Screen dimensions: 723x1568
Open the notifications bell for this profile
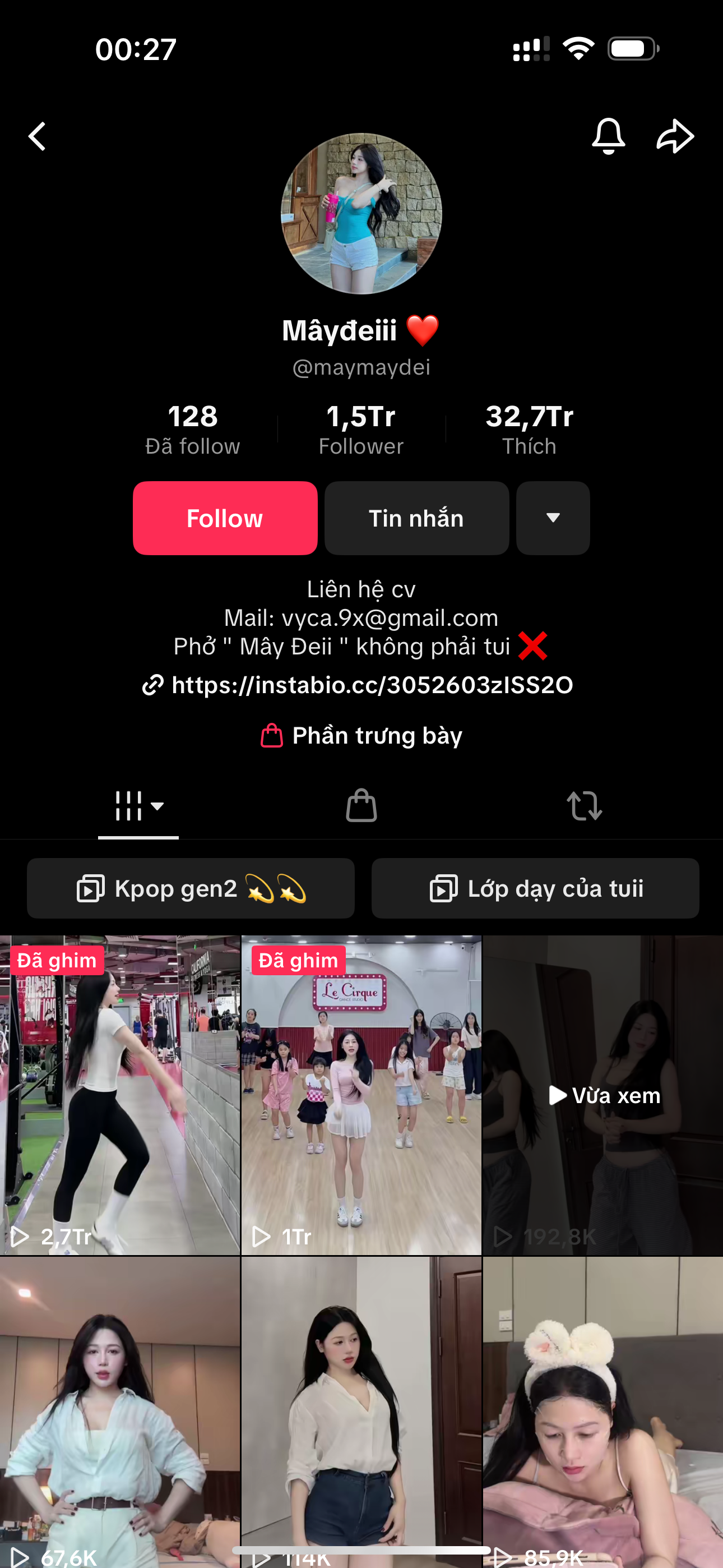point(608,136)
